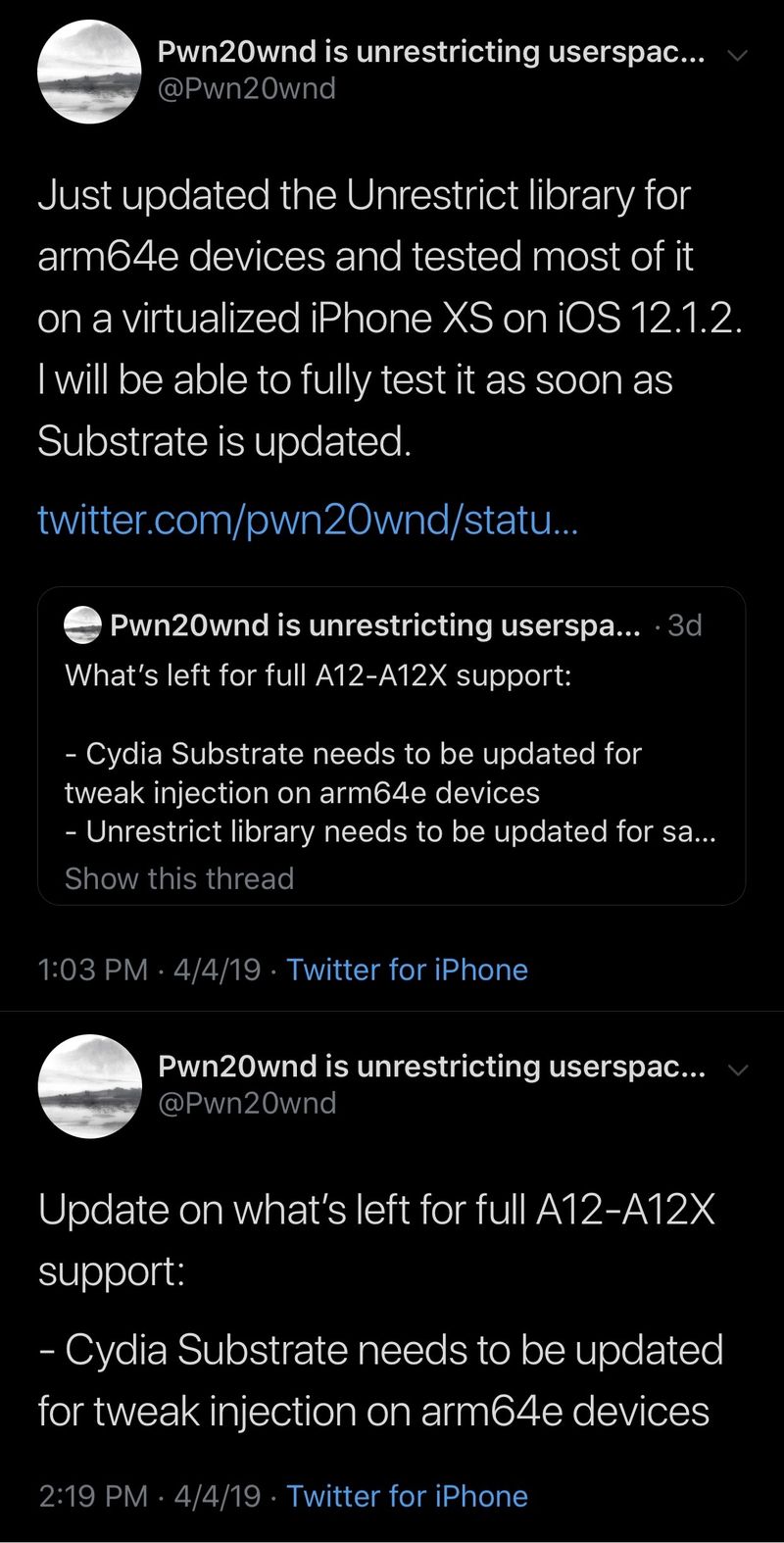
Task: Tap Twitter for iPhone on the 1:03 PM tweet
Action: (x=408, y=970)
